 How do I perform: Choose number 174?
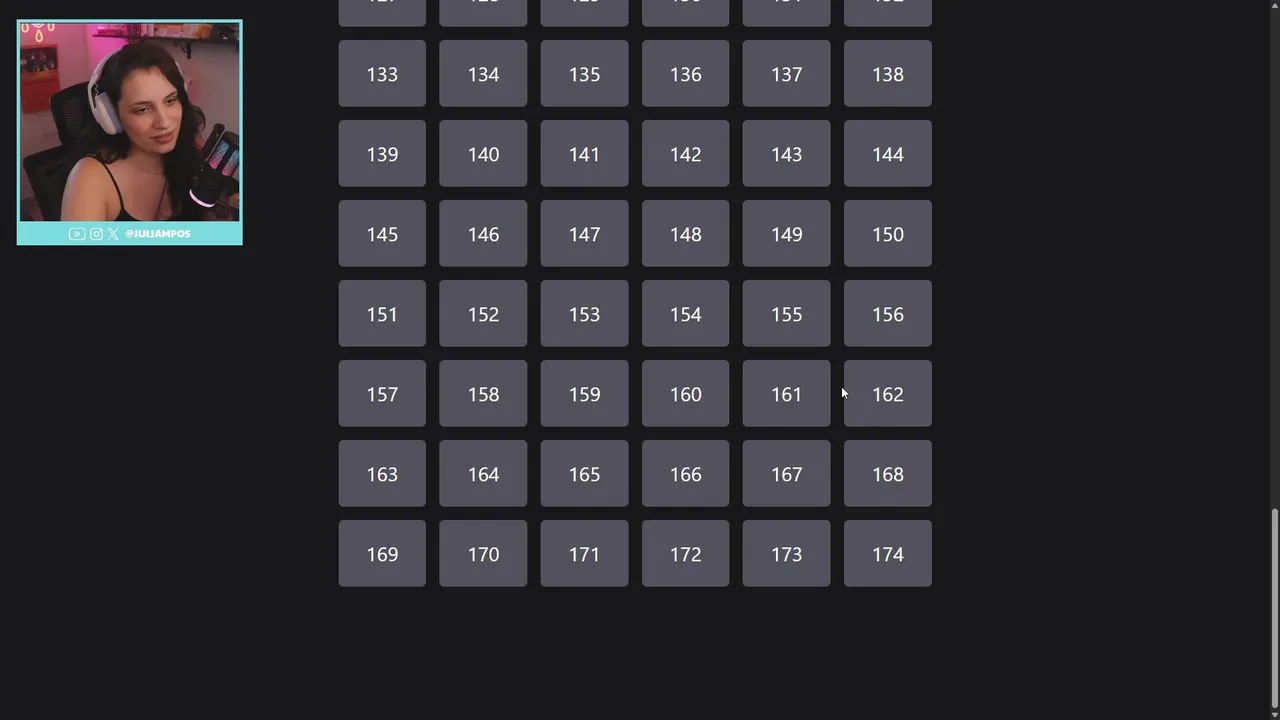(887, 554)
